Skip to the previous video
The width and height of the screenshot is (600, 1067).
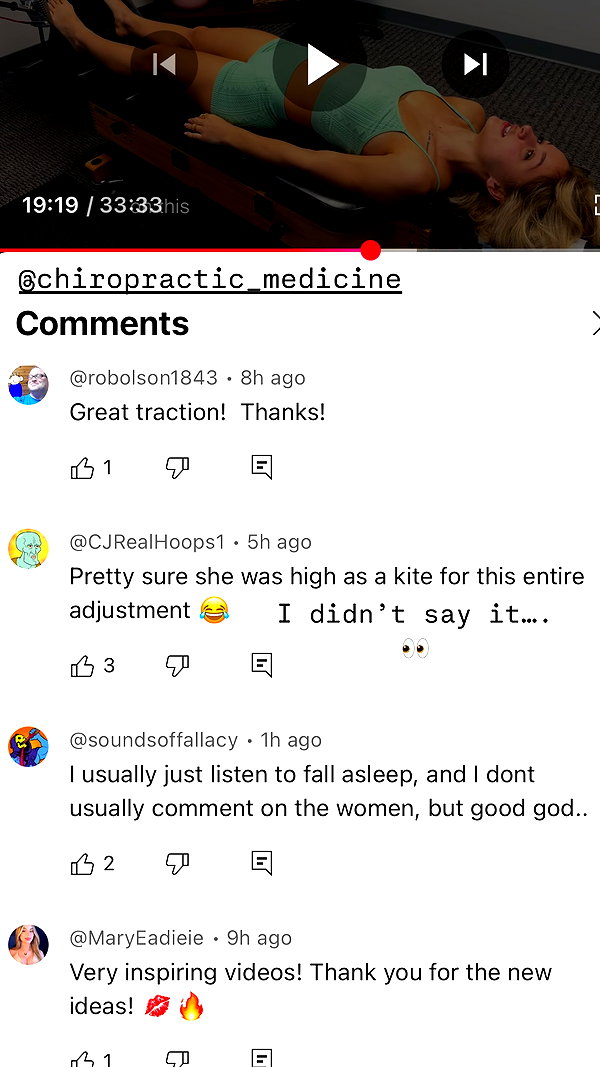[164, 65]
